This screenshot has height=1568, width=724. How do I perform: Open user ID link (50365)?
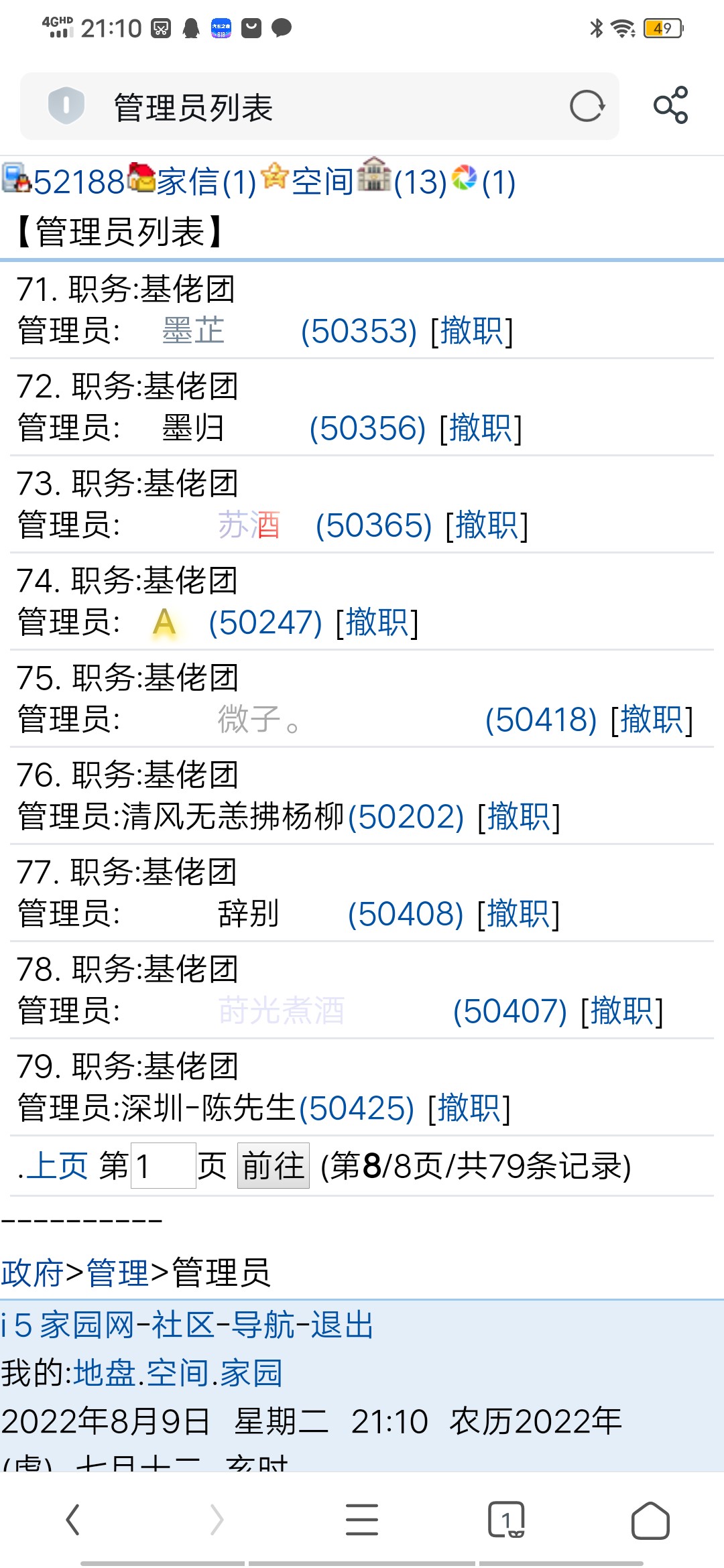(x=373, y=525)
